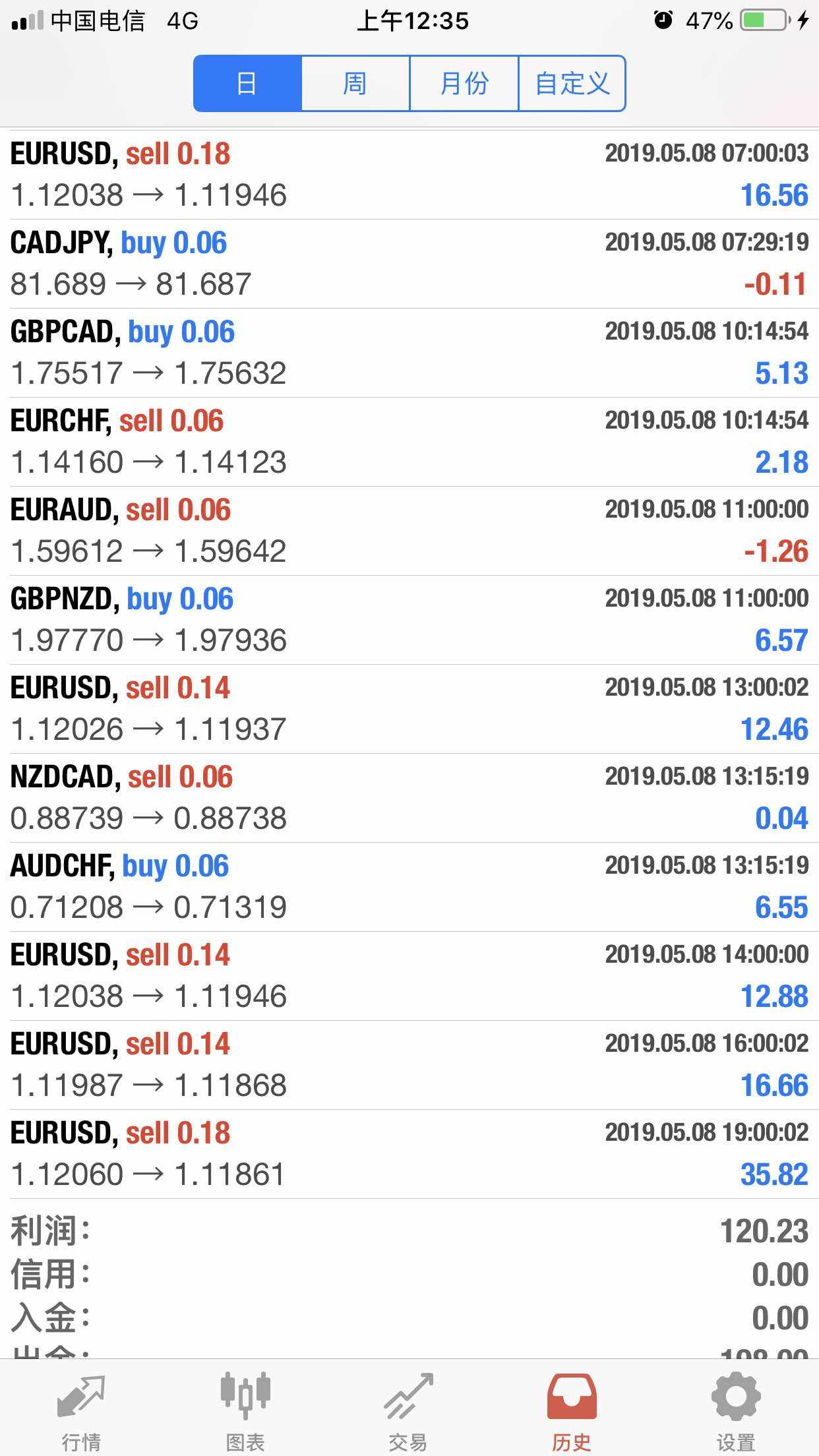
Task: Open the CADJPY buy 0.06 trade
Action: [x=409, y=264]
